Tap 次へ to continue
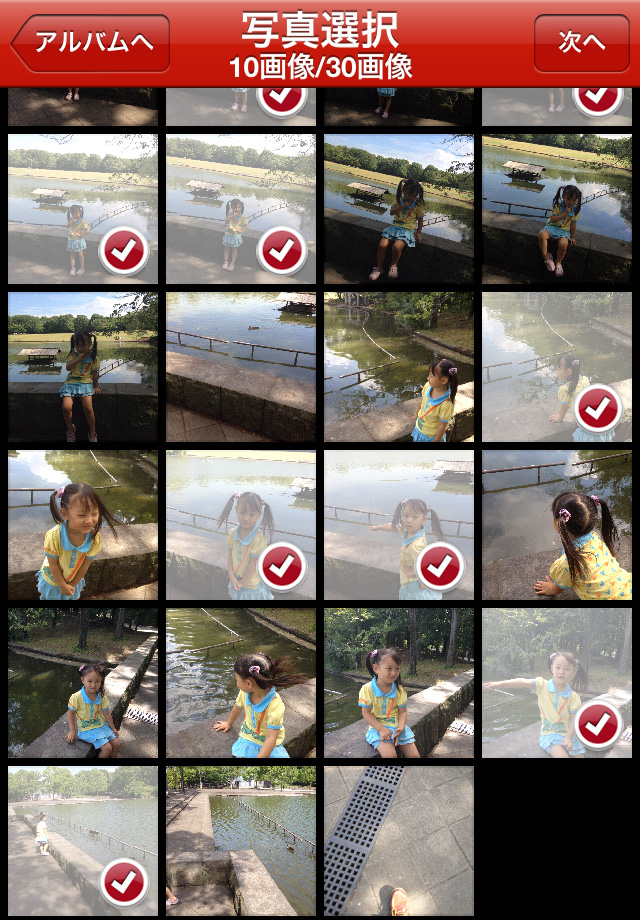This screenshot has height=920, width=640. tap(581, 42)
